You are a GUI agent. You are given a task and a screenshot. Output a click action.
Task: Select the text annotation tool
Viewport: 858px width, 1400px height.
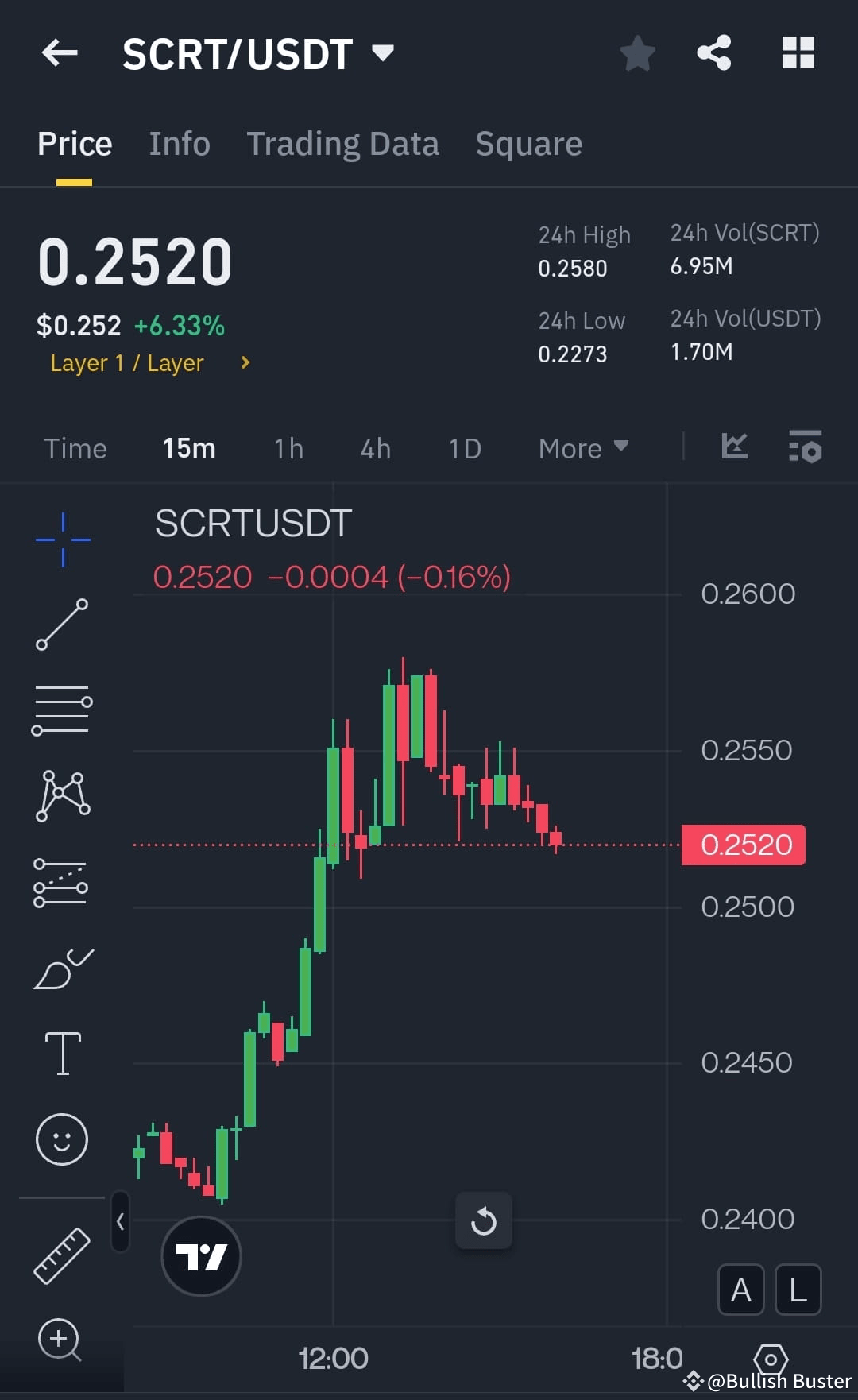(x=62, y=1053)
